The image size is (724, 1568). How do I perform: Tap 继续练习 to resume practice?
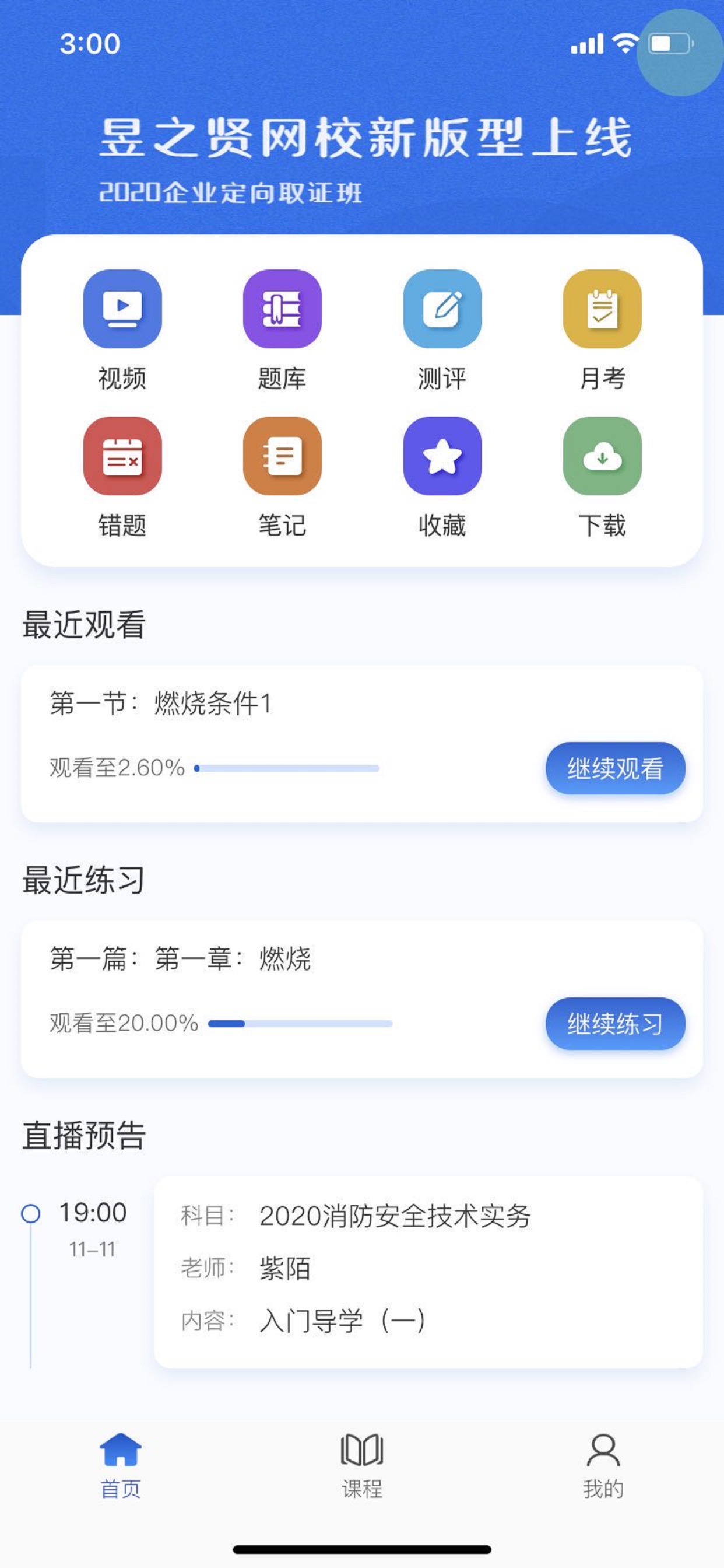[615, 1024]
